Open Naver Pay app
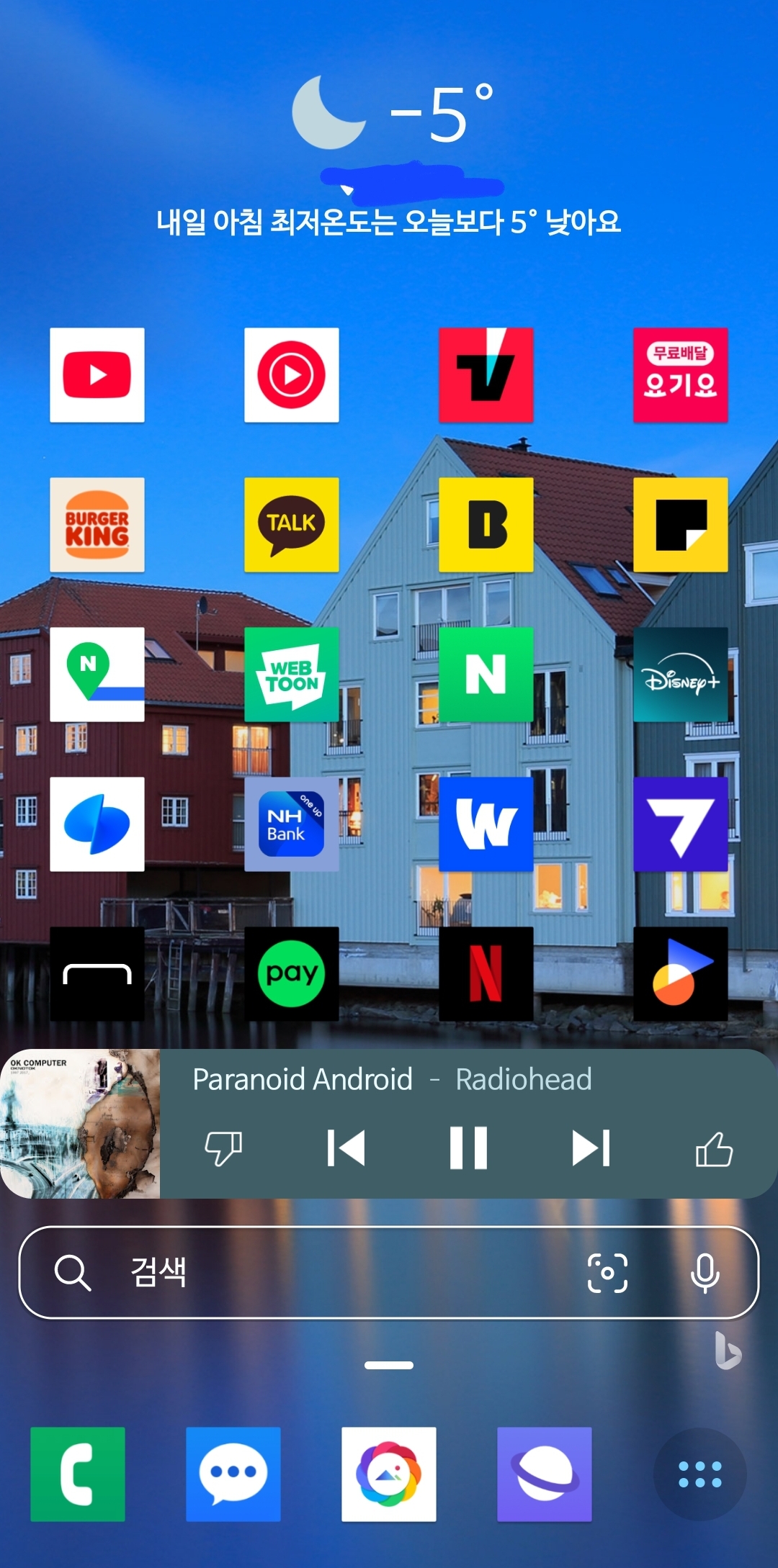Image resolution: width=778 pixels, height=1568 pixels. click(x=292, y=974)
